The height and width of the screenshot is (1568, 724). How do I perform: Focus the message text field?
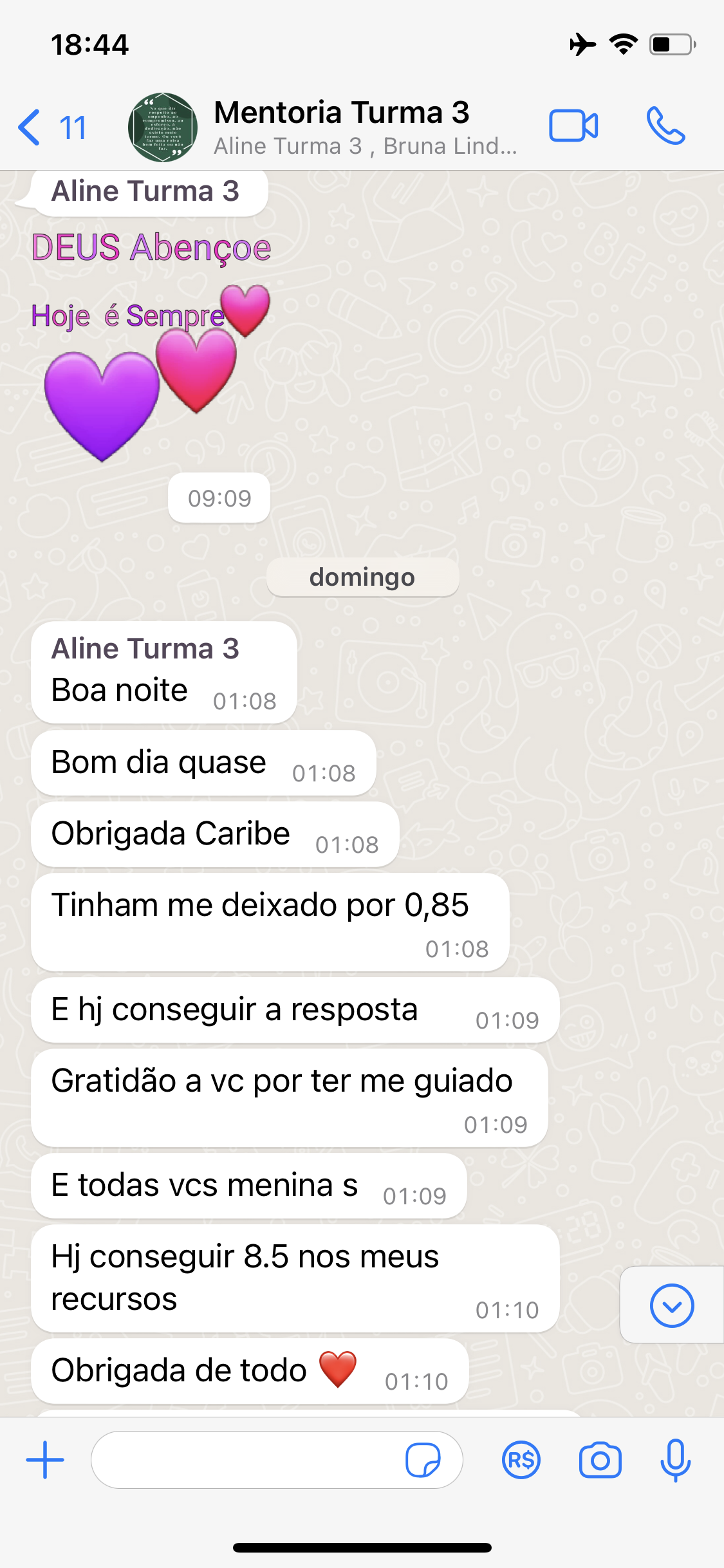pos(245,1460)
